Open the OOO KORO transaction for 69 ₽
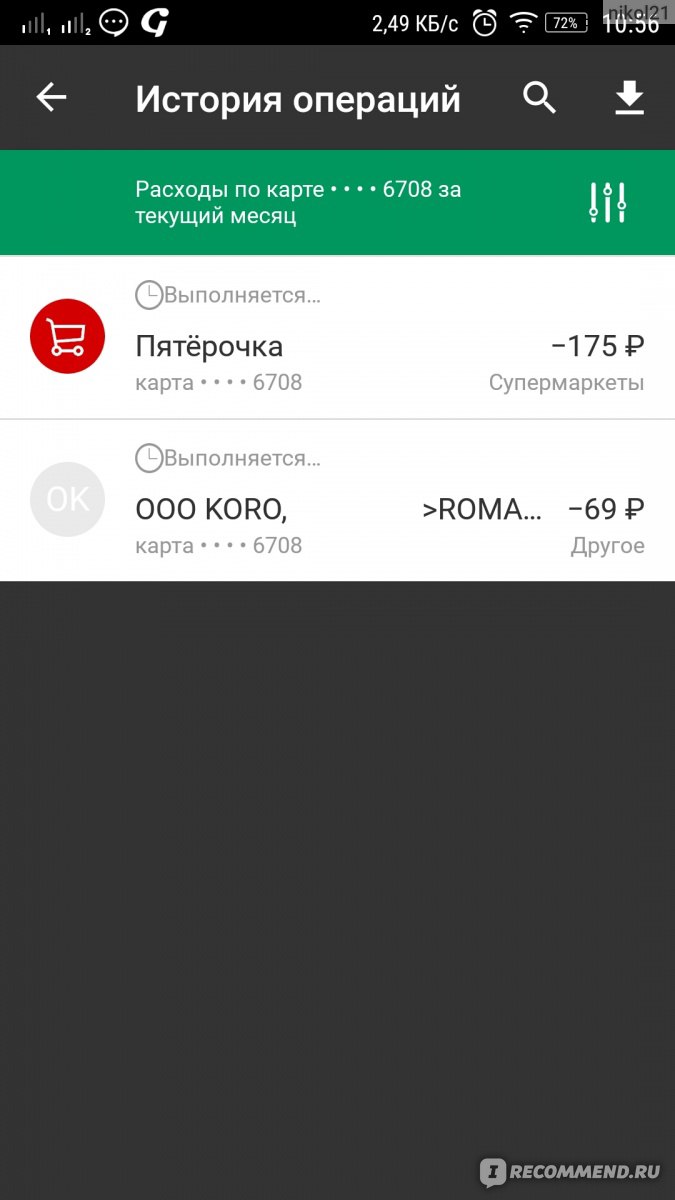This screenshot has height=1200, width=675. 337,500
